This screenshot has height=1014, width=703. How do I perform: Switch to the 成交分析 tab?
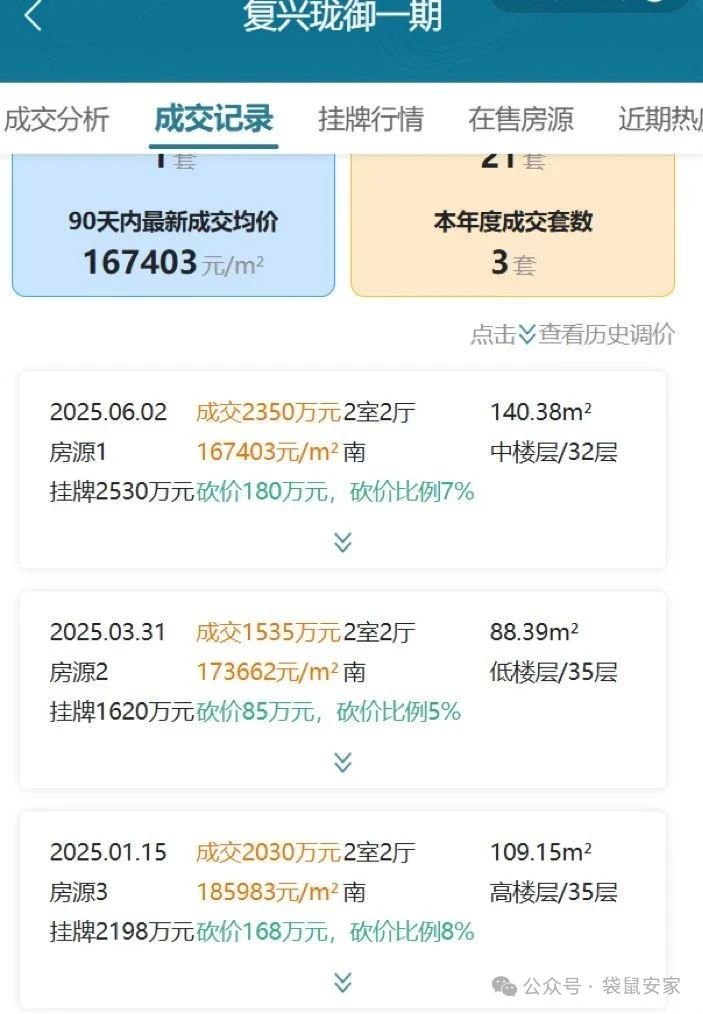click(x=56, y=119)
